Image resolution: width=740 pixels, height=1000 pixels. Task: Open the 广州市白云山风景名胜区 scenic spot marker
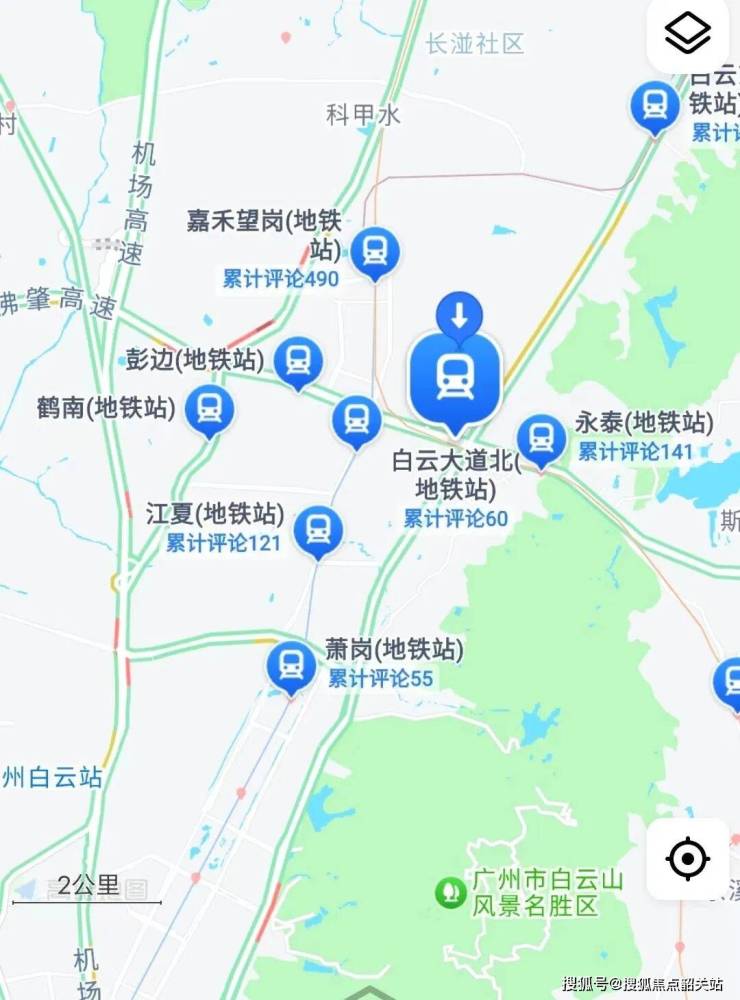point(450,891)
